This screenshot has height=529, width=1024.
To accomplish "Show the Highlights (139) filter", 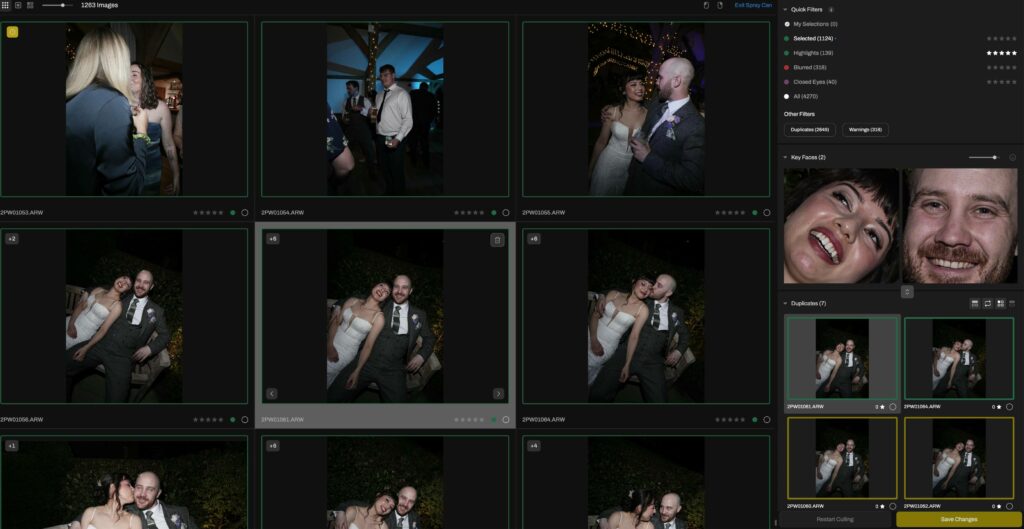I will click(x=813, y=52).
